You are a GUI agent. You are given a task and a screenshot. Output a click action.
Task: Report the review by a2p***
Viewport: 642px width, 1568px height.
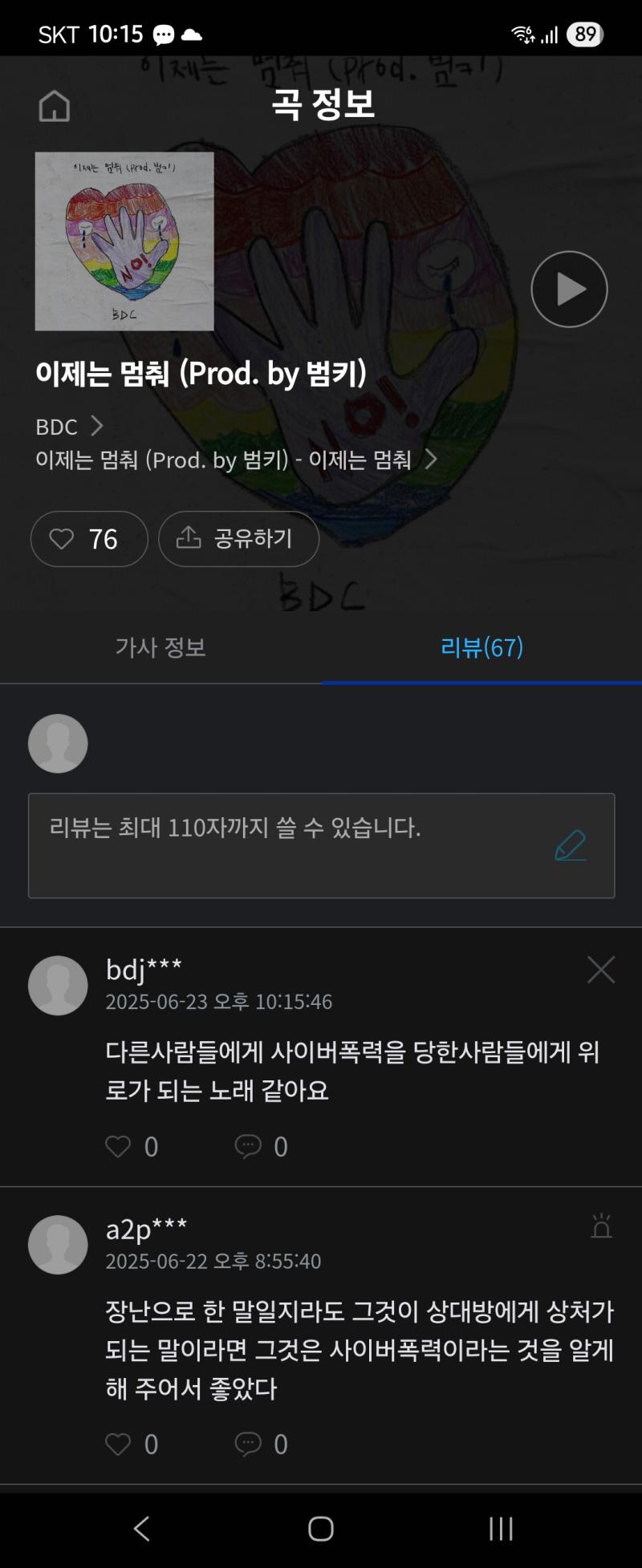(601, 1226)
